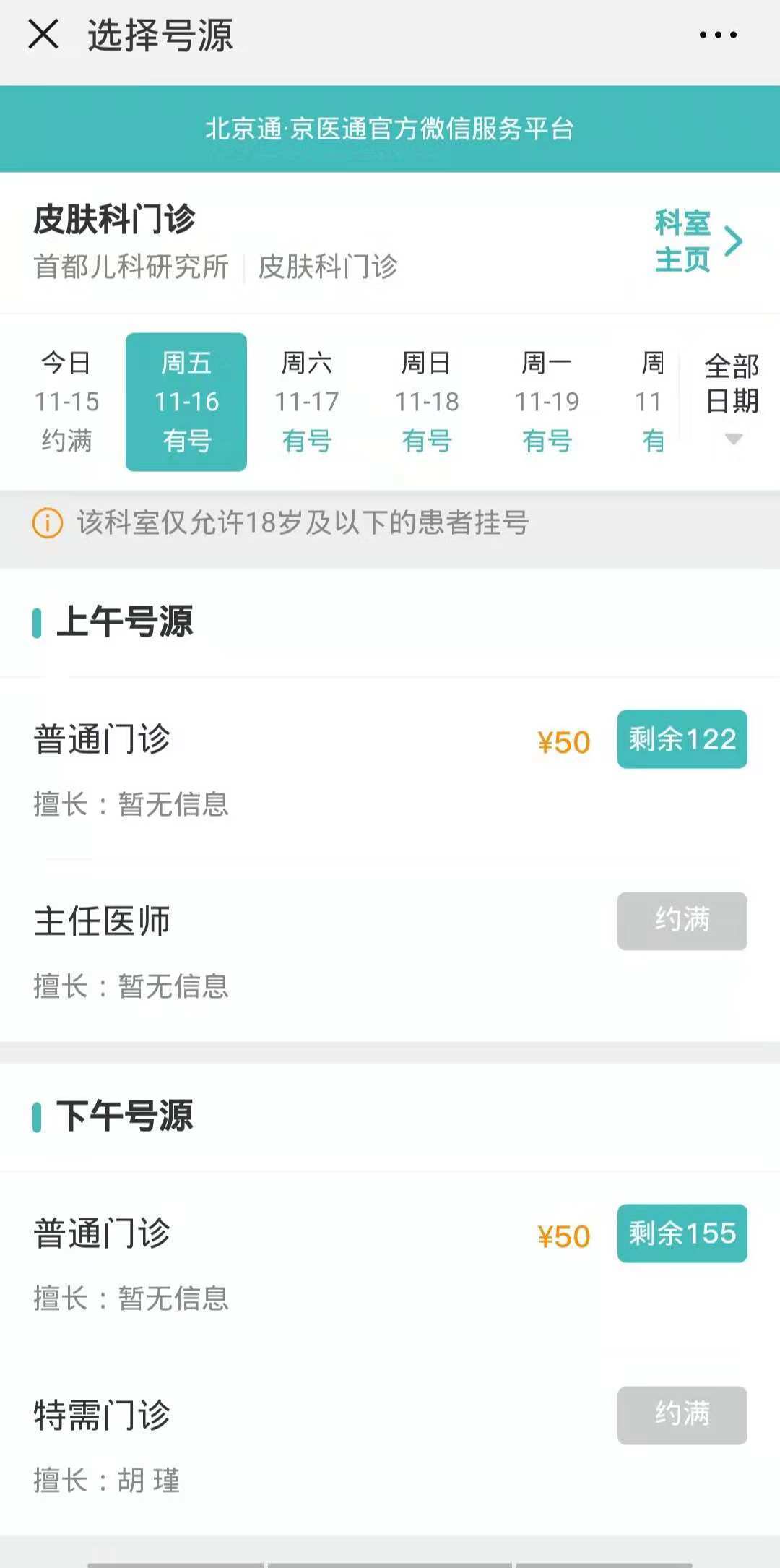This screenshot has height=1568, width=780.
Task: Expand the 全部日期 dropdown
Action: pyautogui.click(x=732, y=399)
